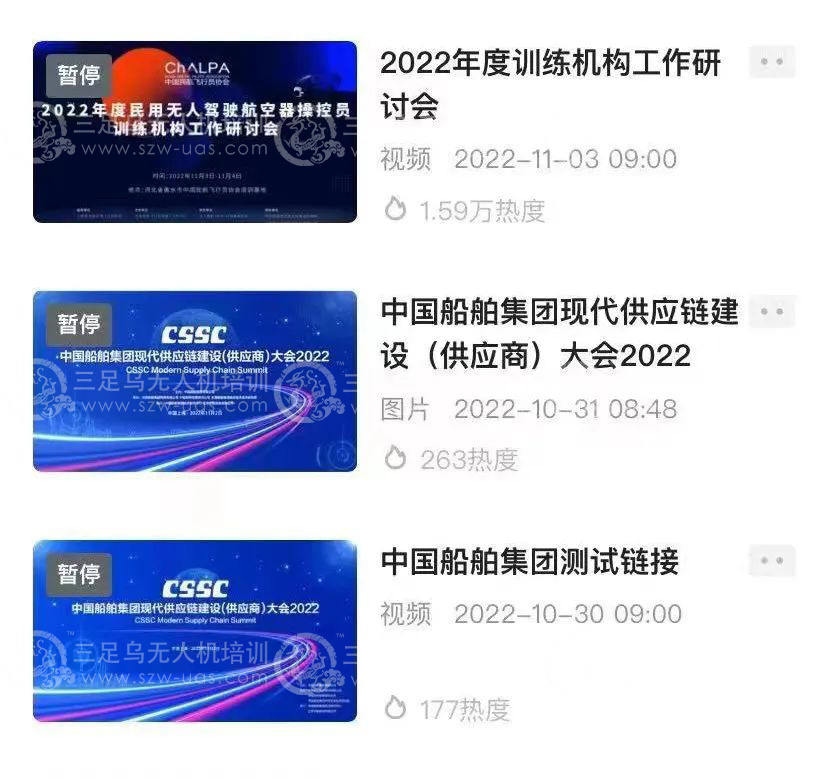Open the 2022年度训练机构工作研讨会 video thumbnail
This screenshot has width=822, height=779.
[195, 131]
